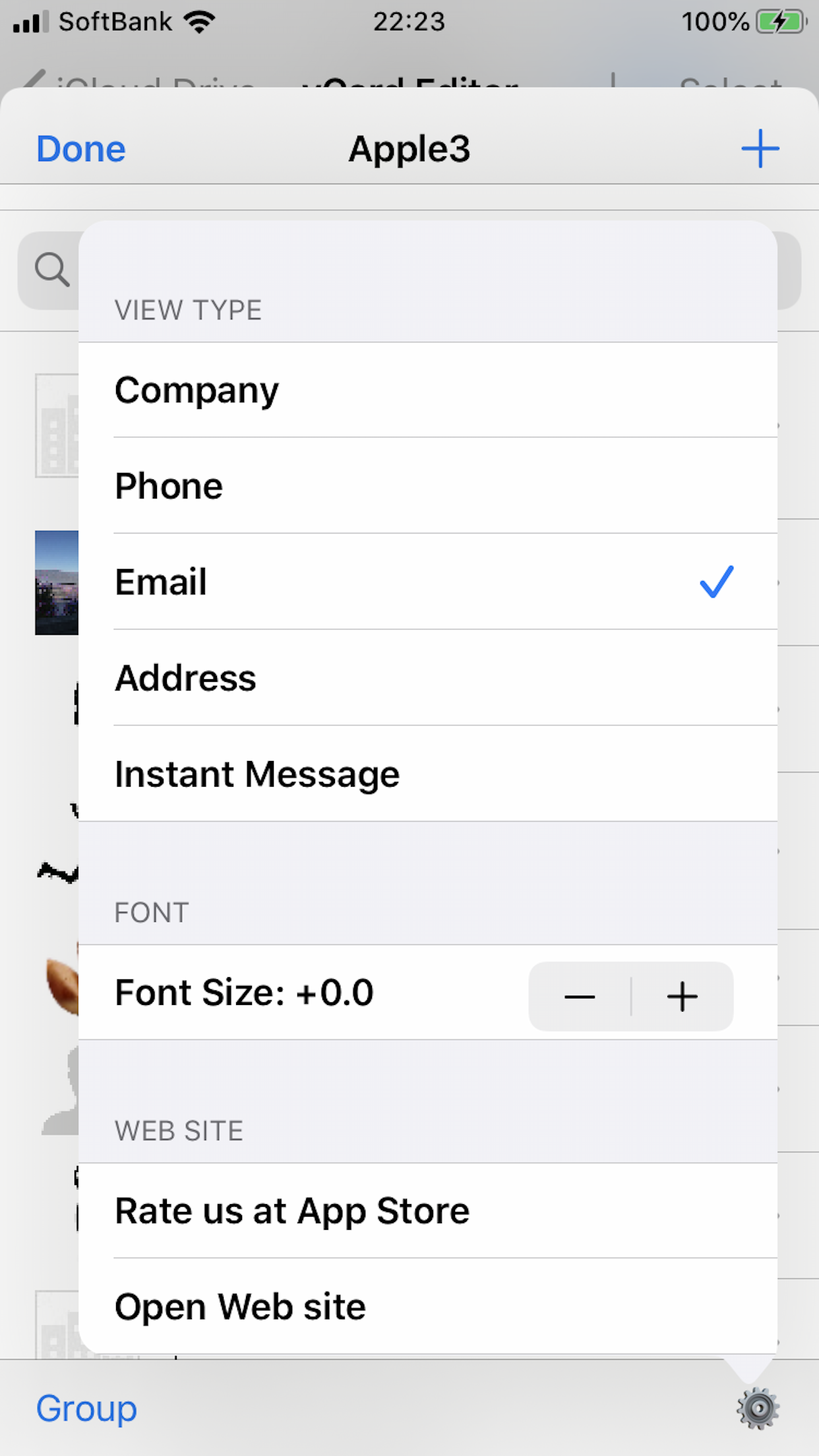Open Rate us at App Store

click(x=427, y=1211)
